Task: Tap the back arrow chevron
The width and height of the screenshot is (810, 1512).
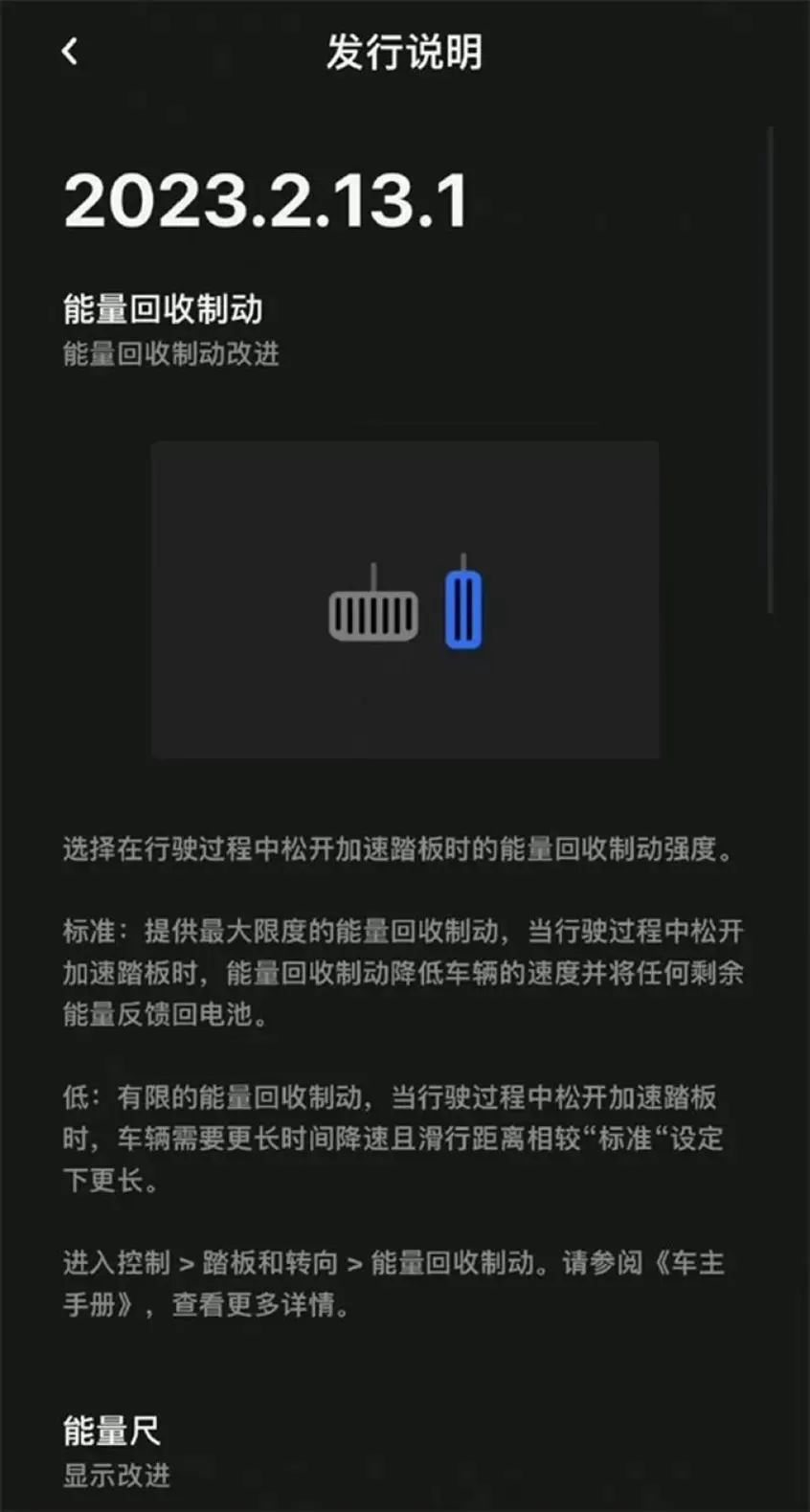Action: tap(69, 53)
